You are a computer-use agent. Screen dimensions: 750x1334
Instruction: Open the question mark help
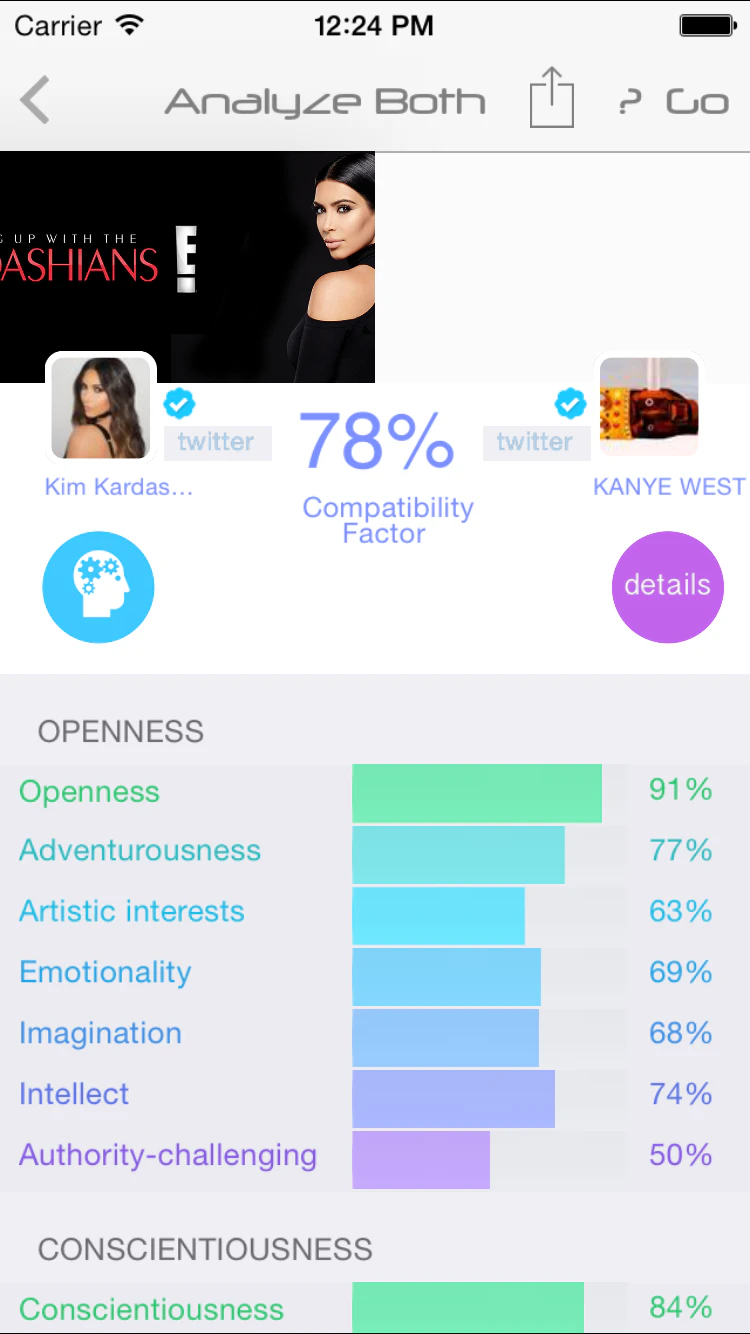[x=629, y=102]
